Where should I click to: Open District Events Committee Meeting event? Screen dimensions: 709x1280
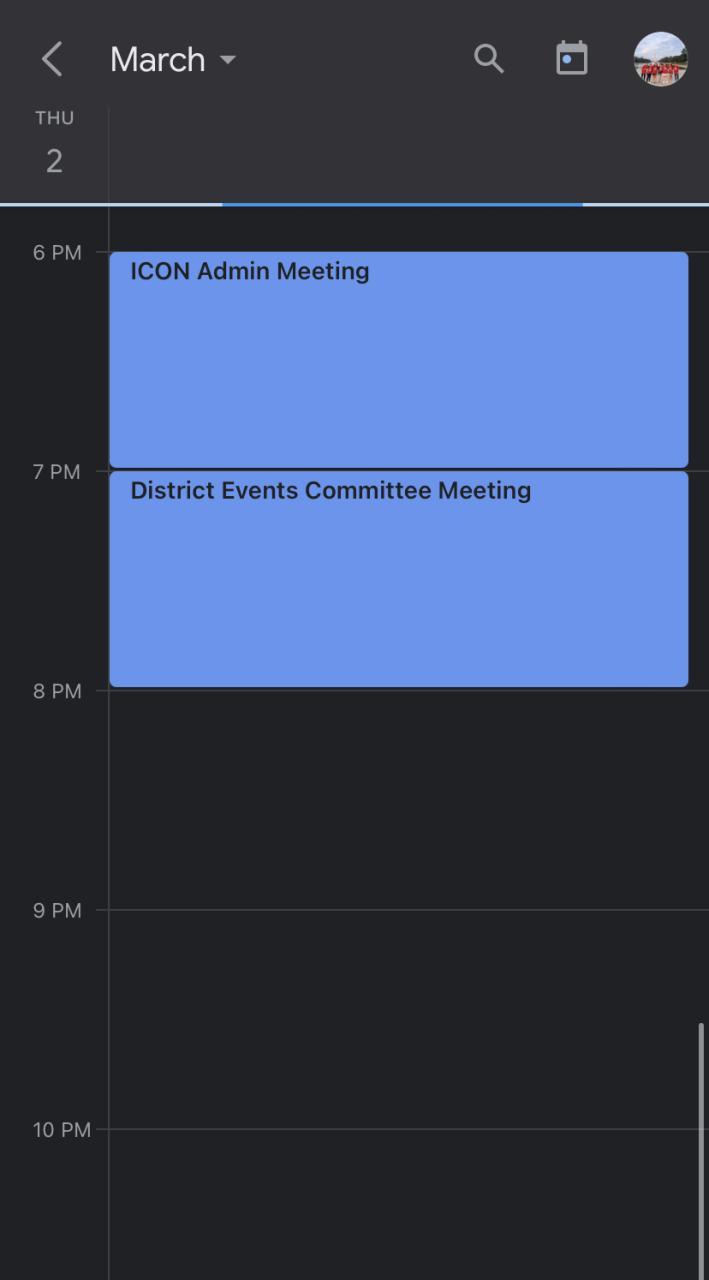pyautogui.click(x=398, y=579)
